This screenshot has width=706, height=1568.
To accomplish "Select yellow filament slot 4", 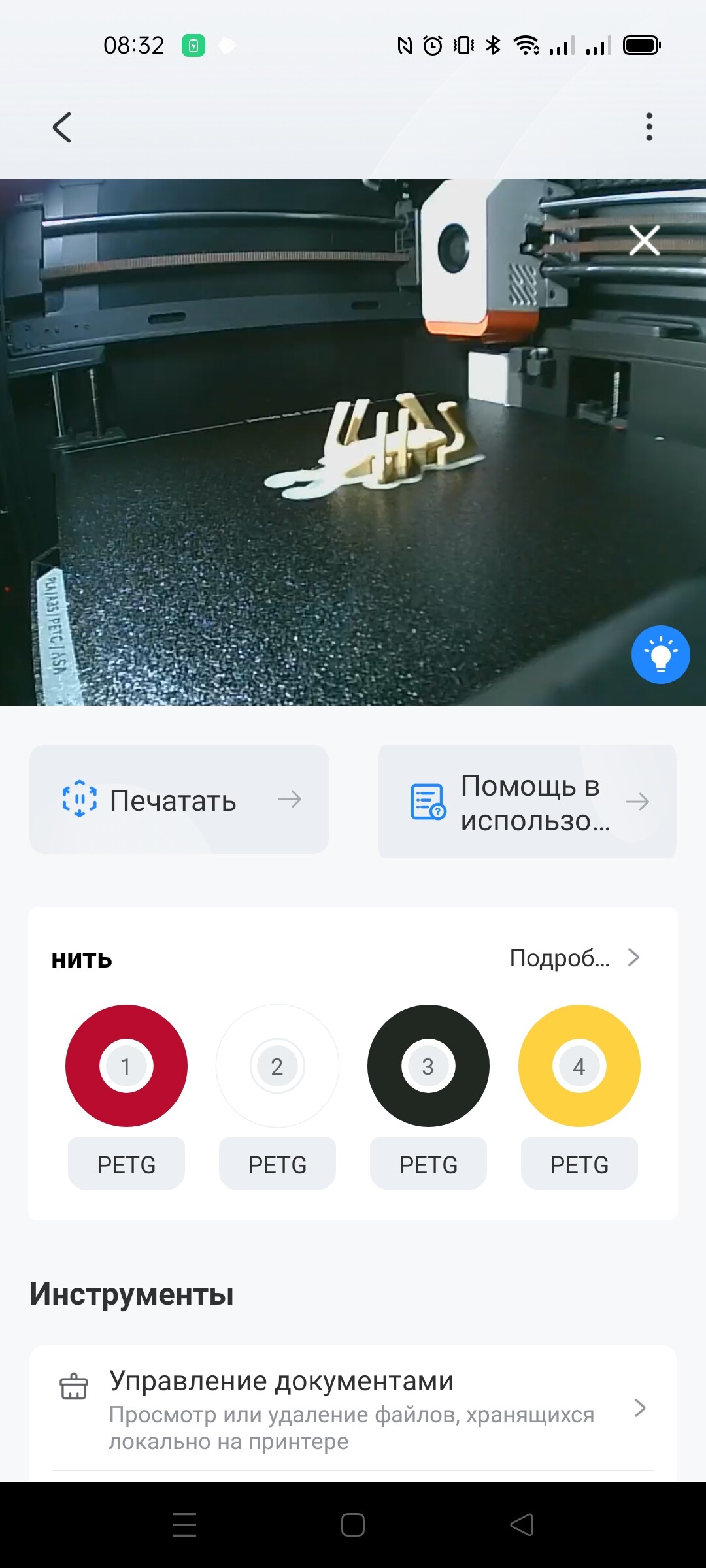I will pyautogui.click(x=579, y=1066).
